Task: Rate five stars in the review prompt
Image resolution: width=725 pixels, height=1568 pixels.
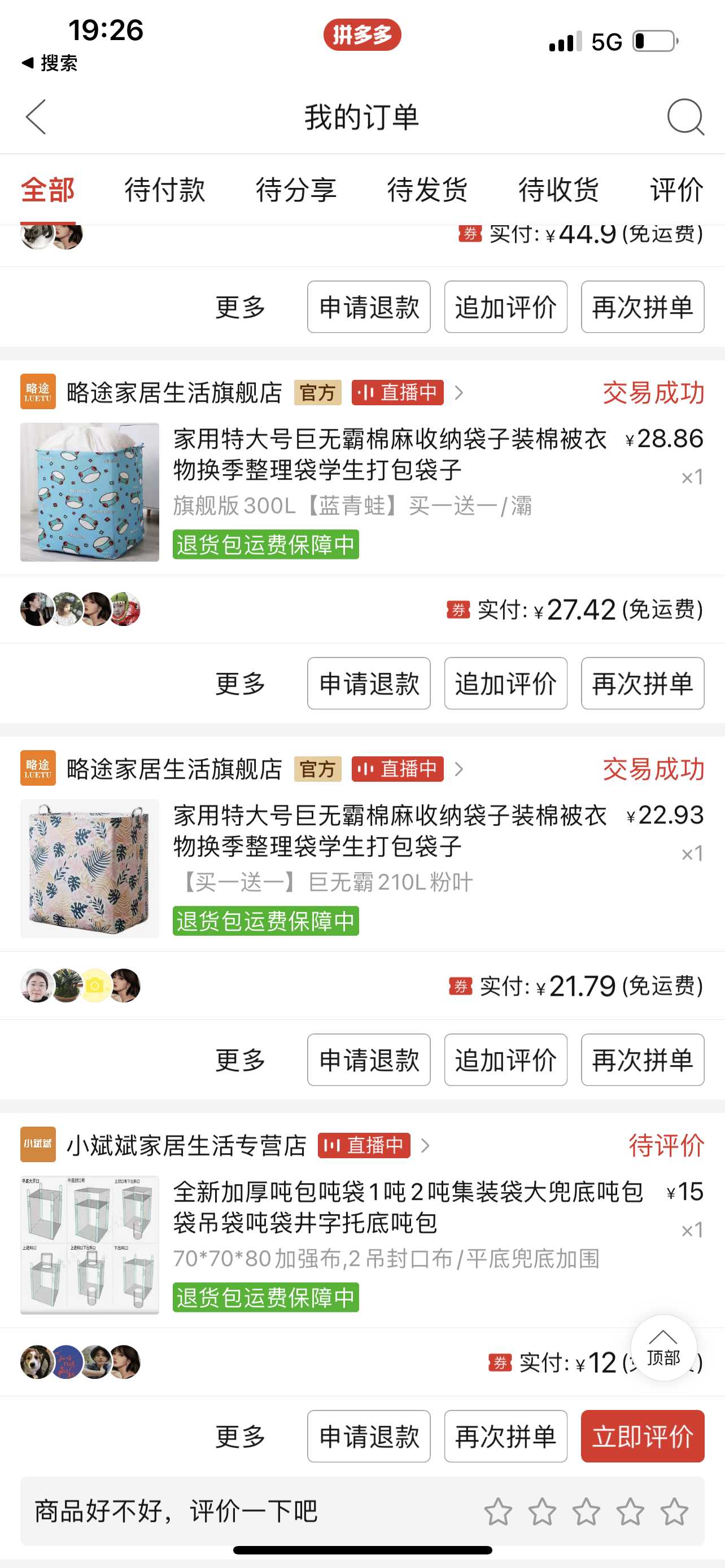Action: (x=674, y=1512)
